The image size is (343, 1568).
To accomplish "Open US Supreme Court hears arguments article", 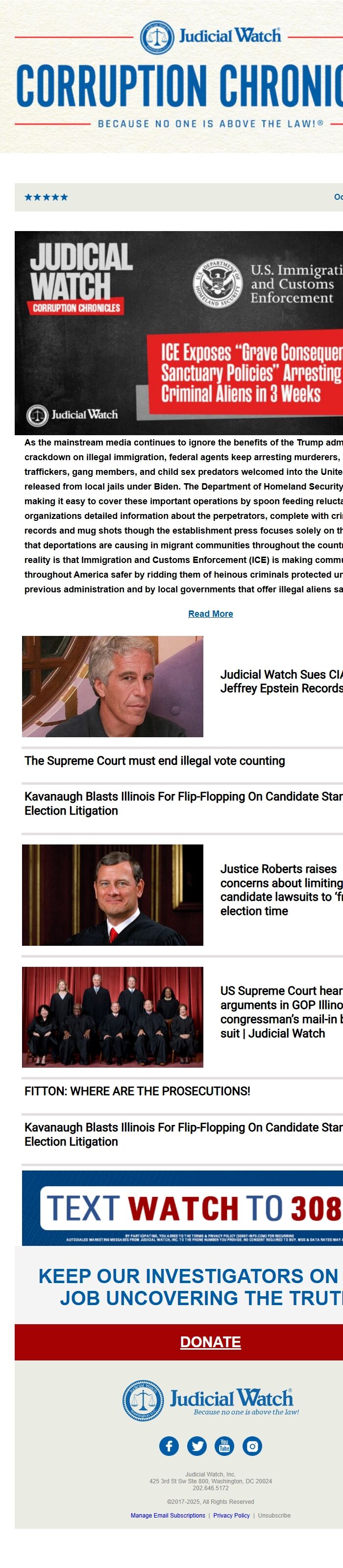I will [281, 1012].
